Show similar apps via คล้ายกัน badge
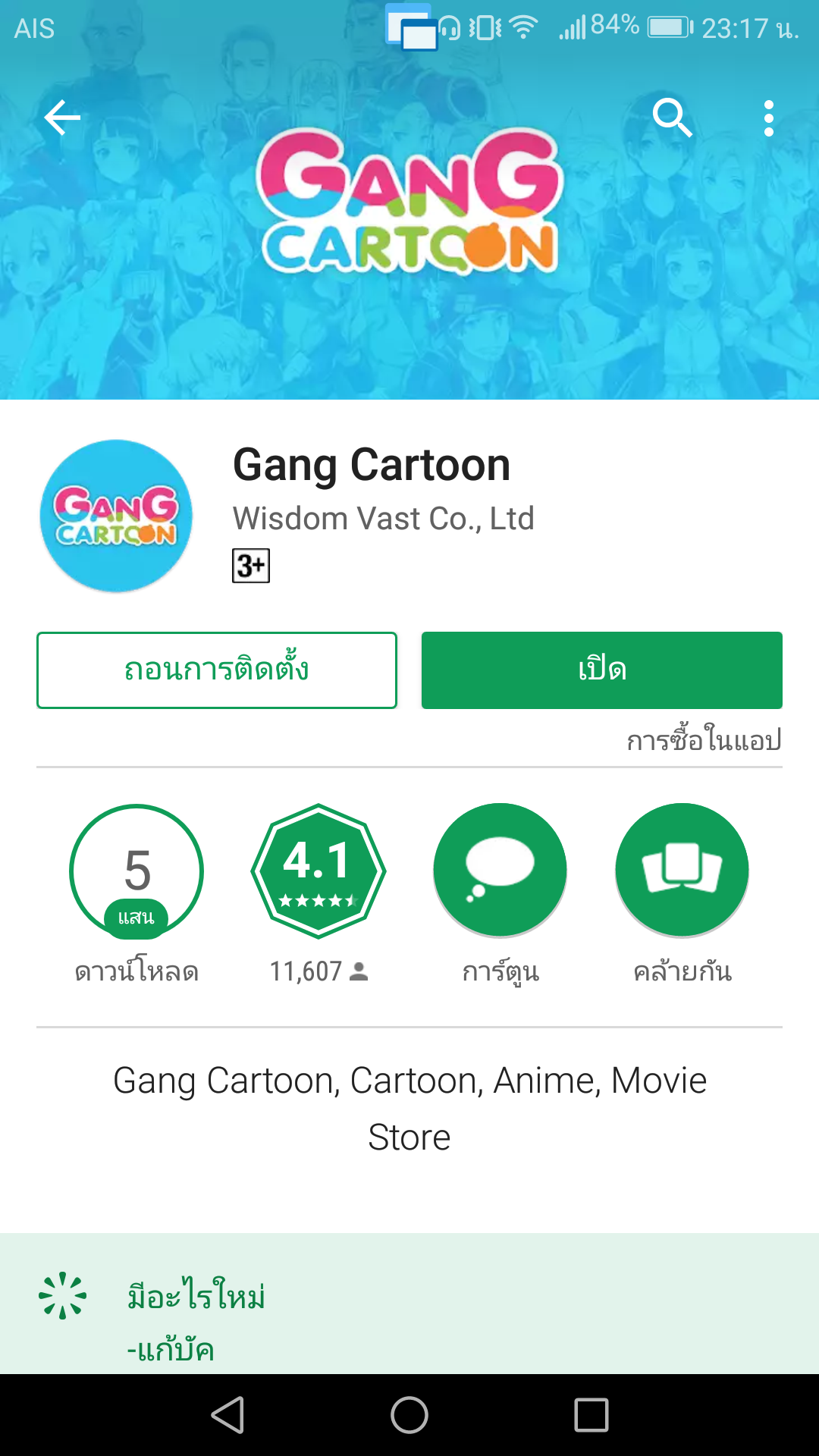The width and height of the screenshot is (819, 1456). pyautogui.click(x=682, y=871)
